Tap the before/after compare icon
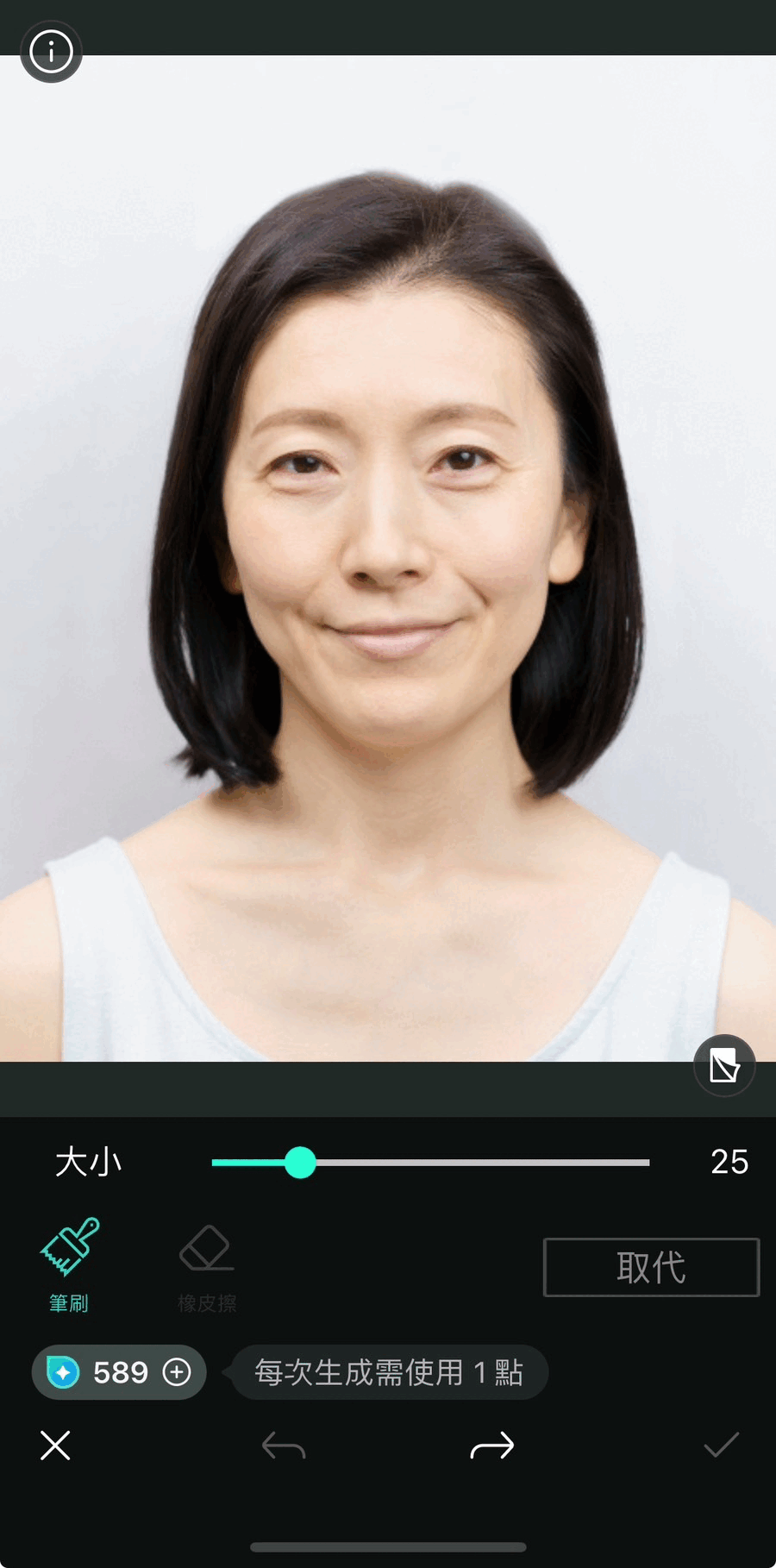Screen dimensions: 776x1568 click(x=724, y=1065)
